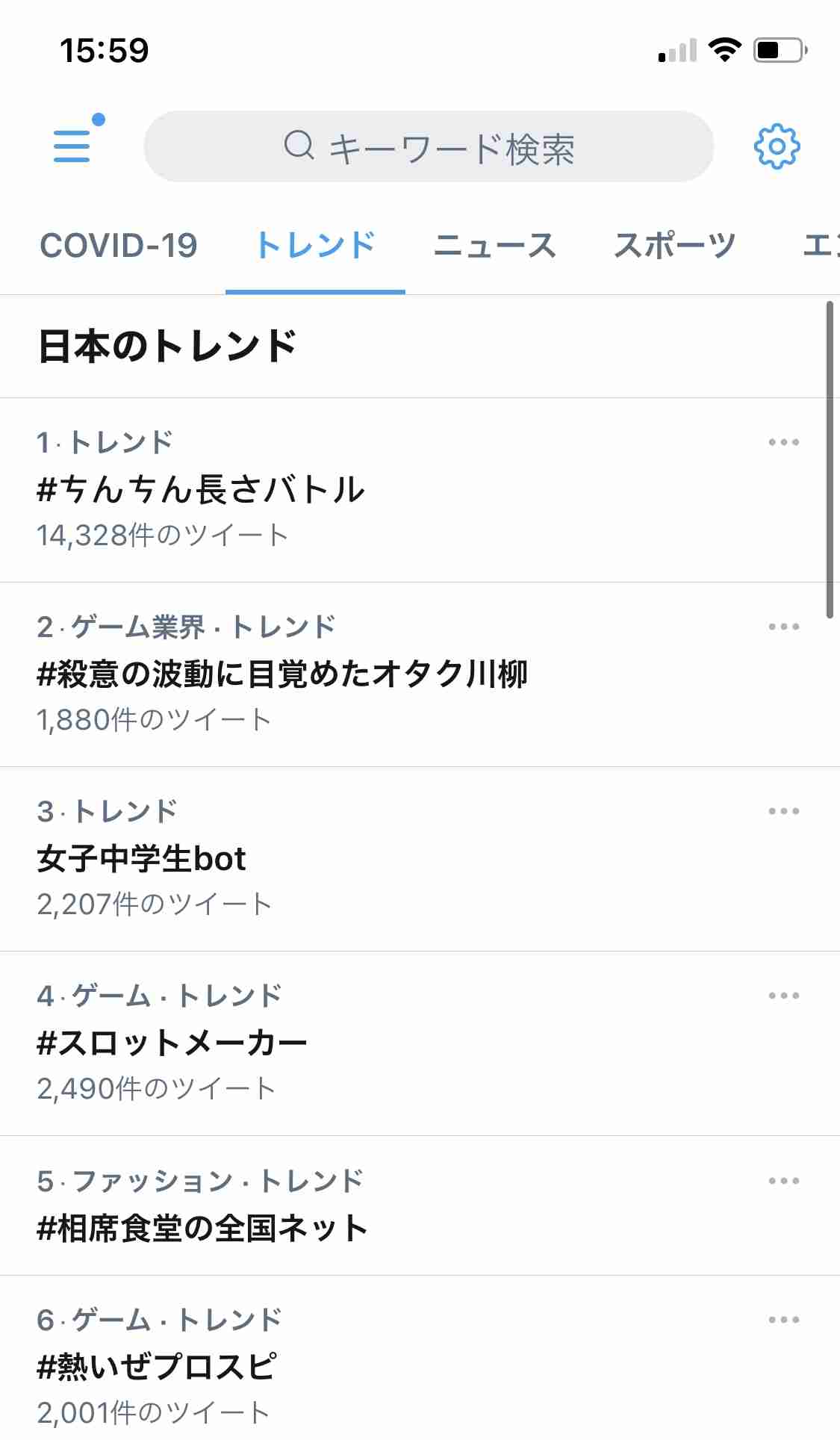Tap the キーワード検索 search field

click(x=429, y=146)
